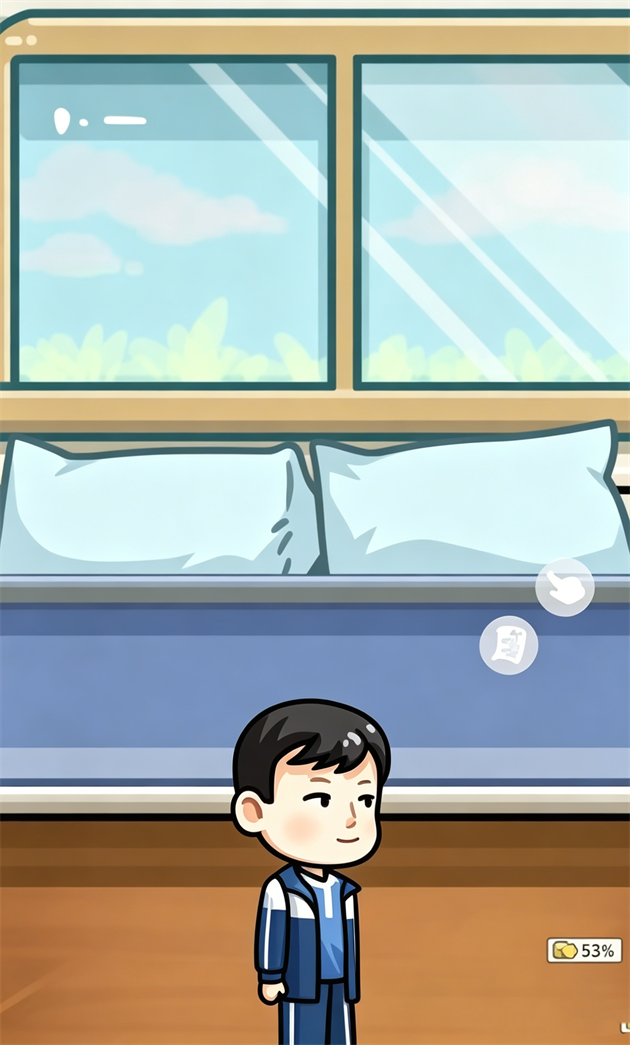This screenshot has height=1045, width=630.
Task: Open the paper note scroll bubble
Action: [509, 645]
